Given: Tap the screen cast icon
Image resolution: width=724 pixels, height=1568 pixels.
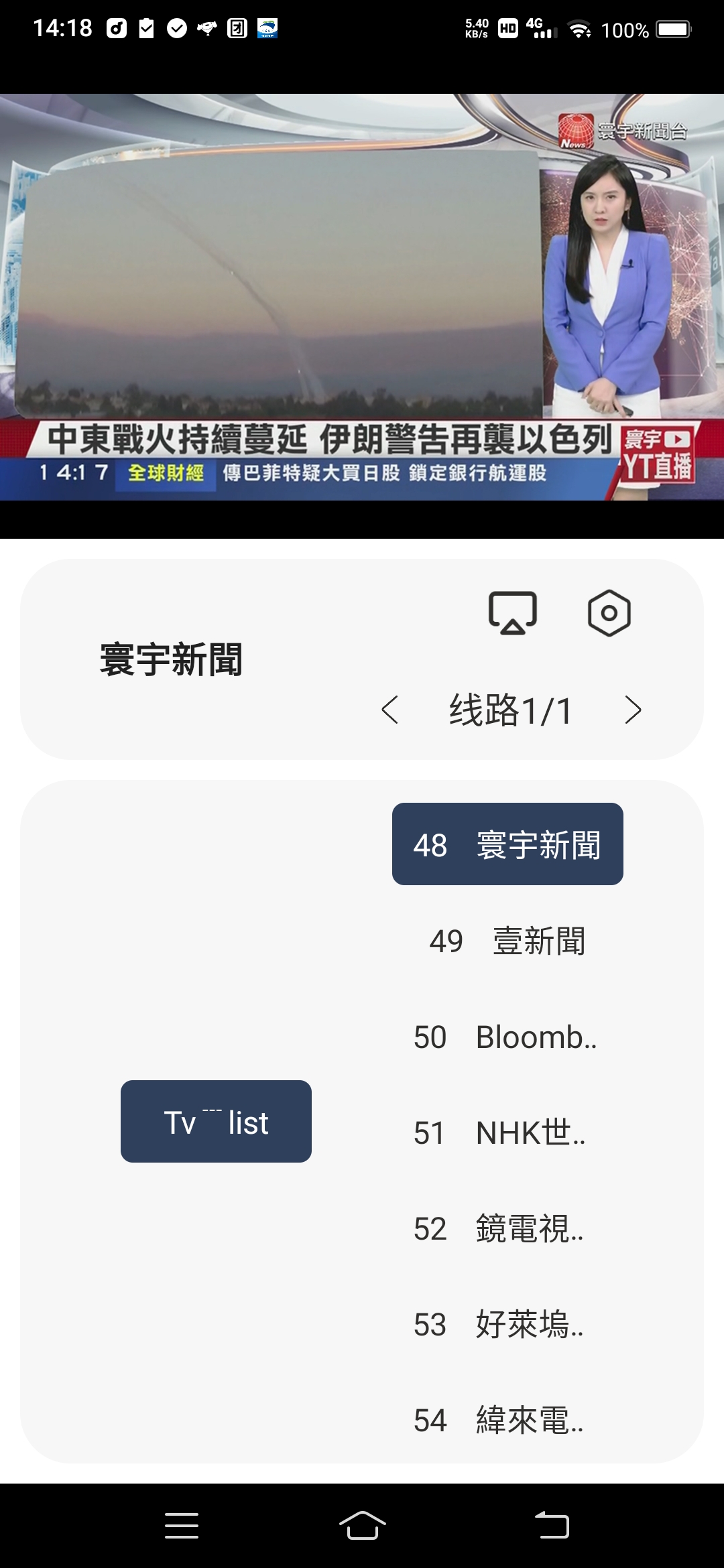Looking at the screenshot, I should point(512,613).
